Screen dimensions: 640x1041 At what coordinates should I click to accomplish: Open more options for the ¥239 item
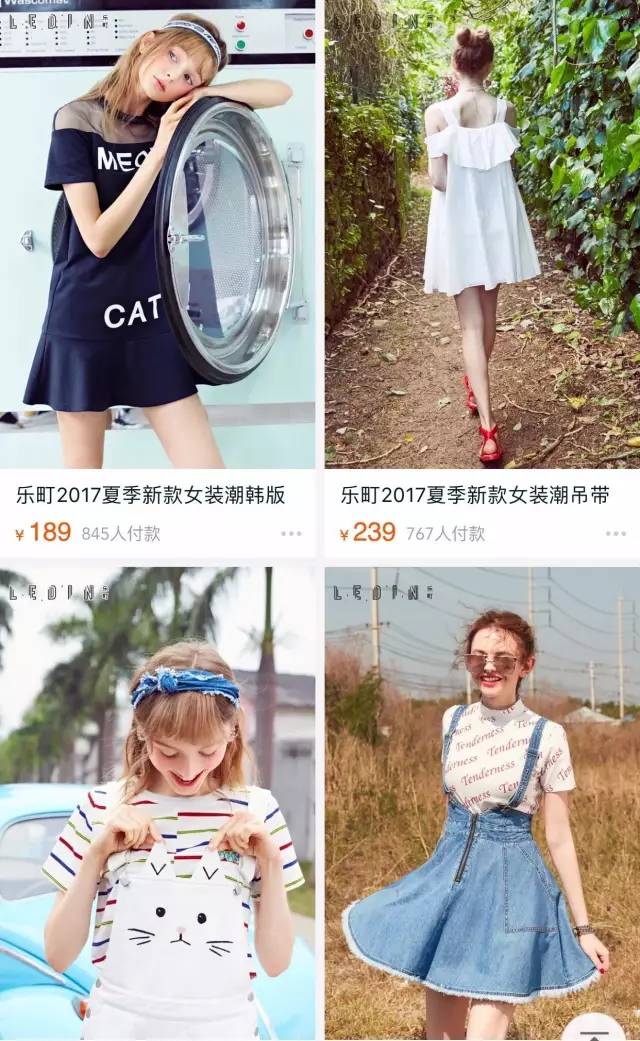[615, 534]
